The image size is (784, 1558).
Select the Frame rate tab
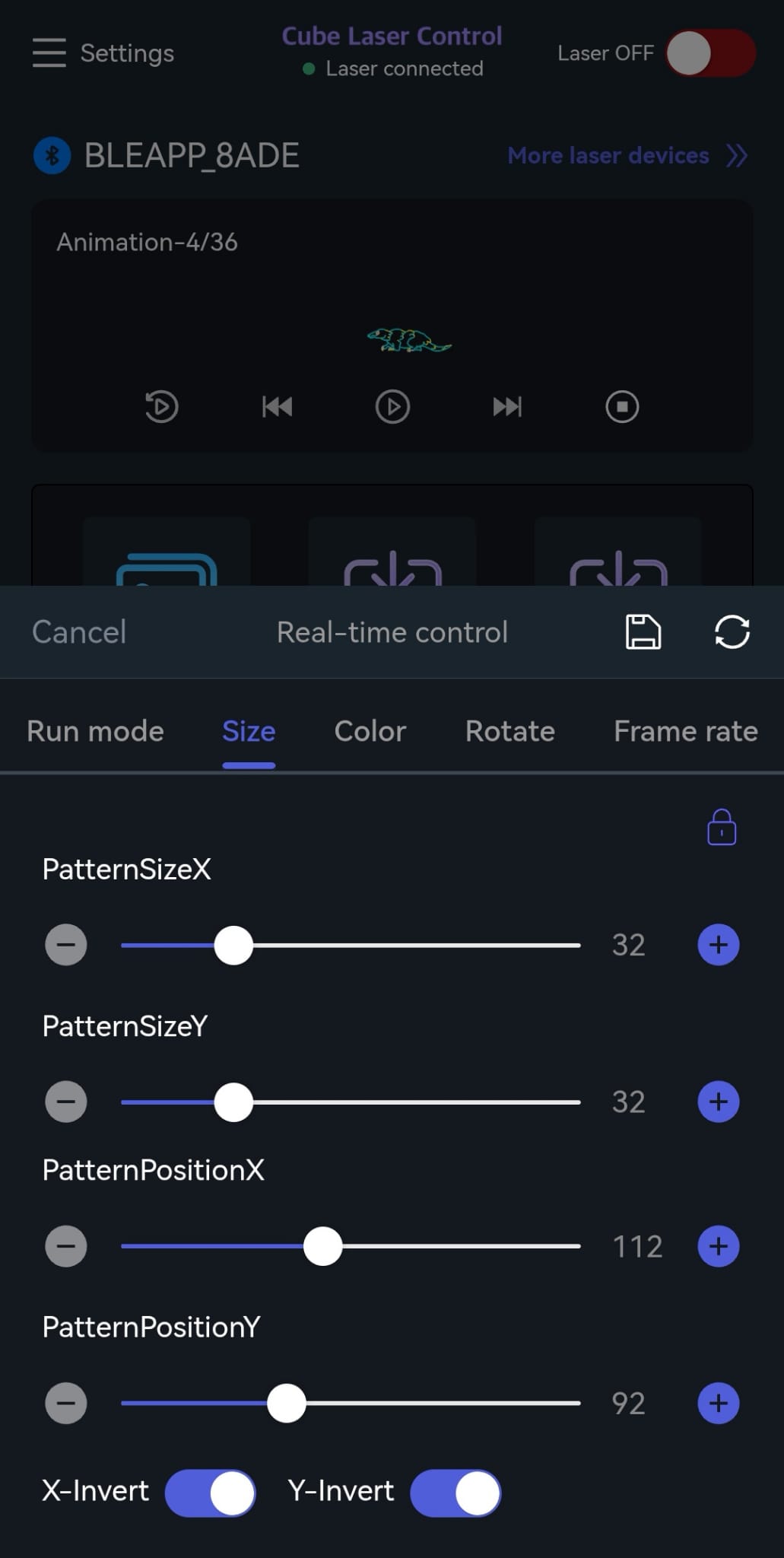(685, 731)
